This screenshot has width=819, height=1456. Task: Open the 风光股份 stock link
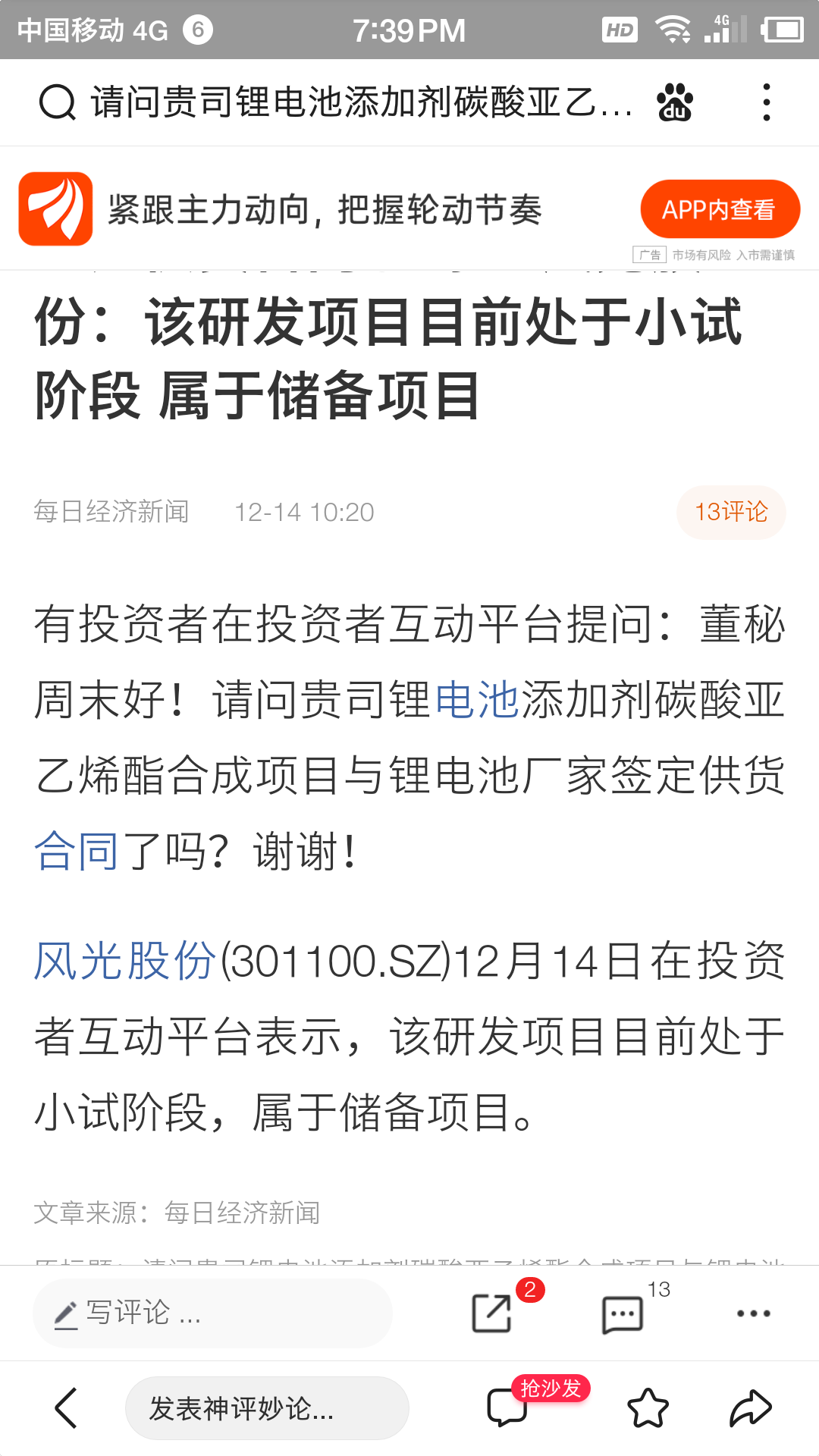tap(125, 961)
